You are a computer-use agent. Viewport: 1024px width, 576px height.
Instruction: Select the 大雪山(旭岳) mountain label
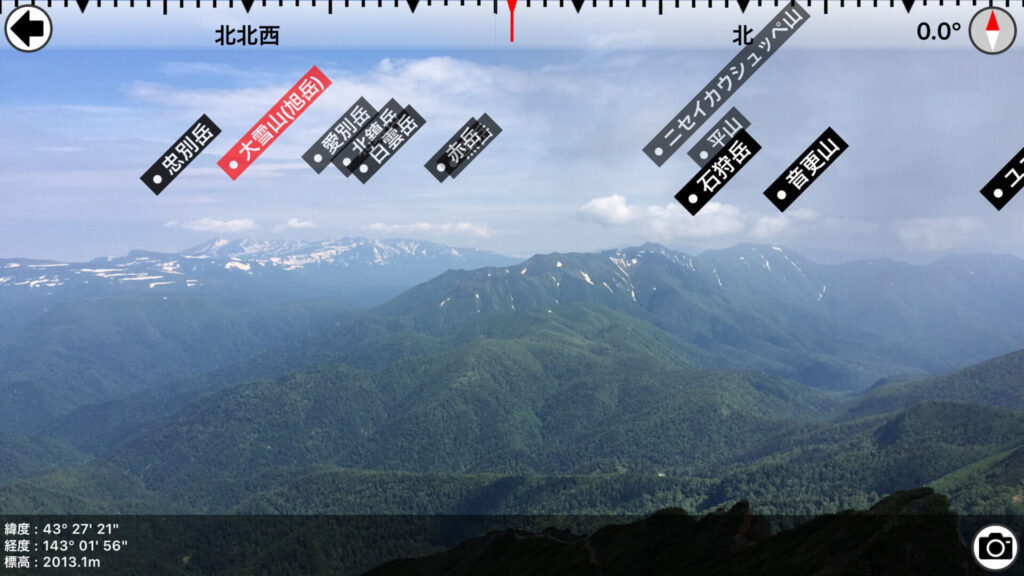[x=274, y=123]
